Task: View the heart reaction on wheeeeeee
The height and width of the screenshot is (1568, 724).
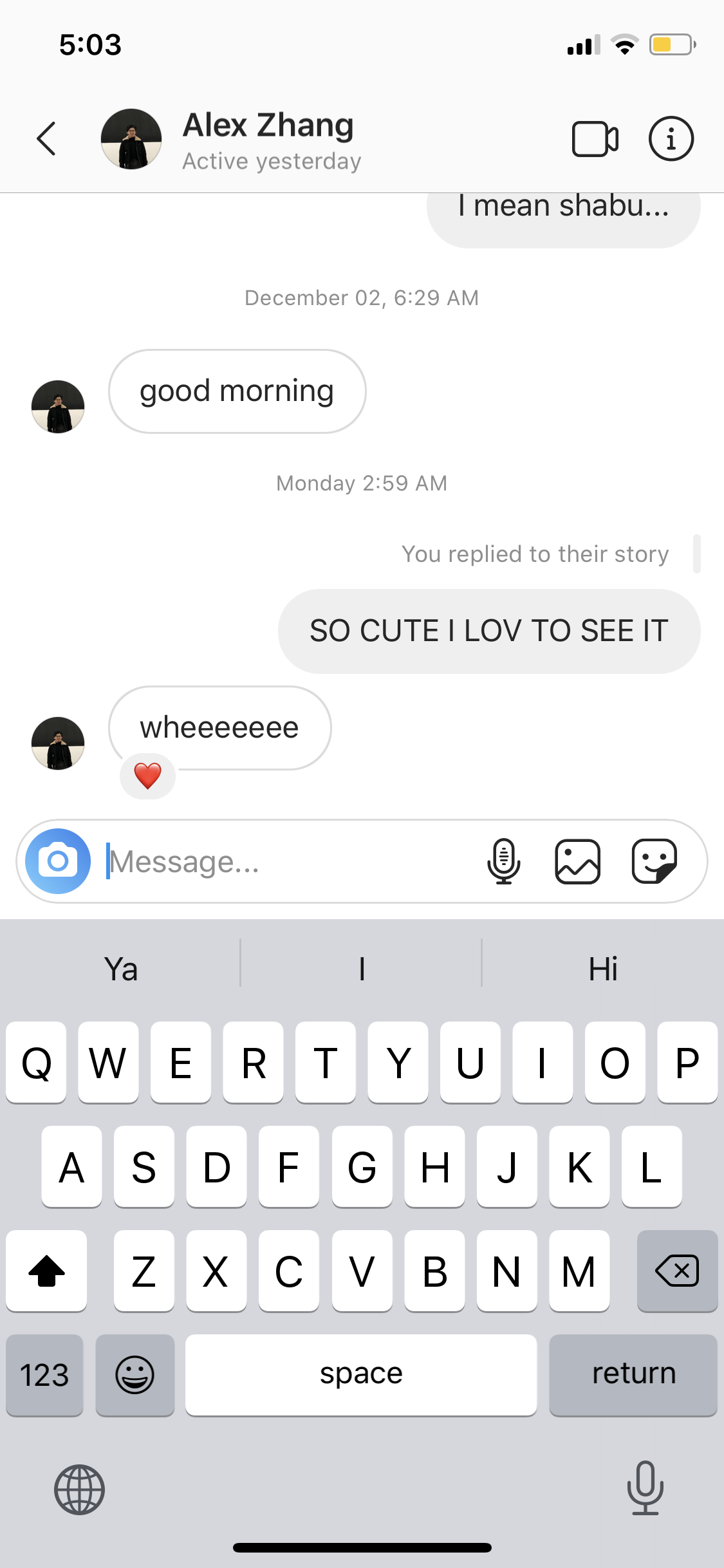Action: pos(148,776)
